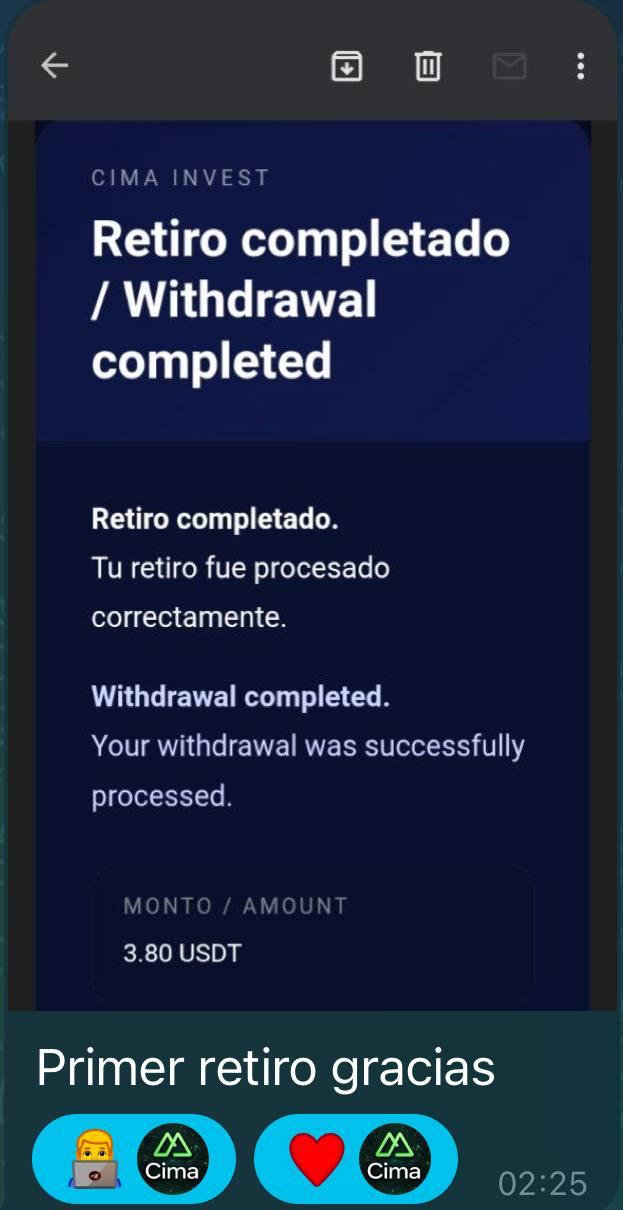The image size is (623, 1210).
Task: Open the withdrawal screenshot photo in the message
Action: (311, 560)
